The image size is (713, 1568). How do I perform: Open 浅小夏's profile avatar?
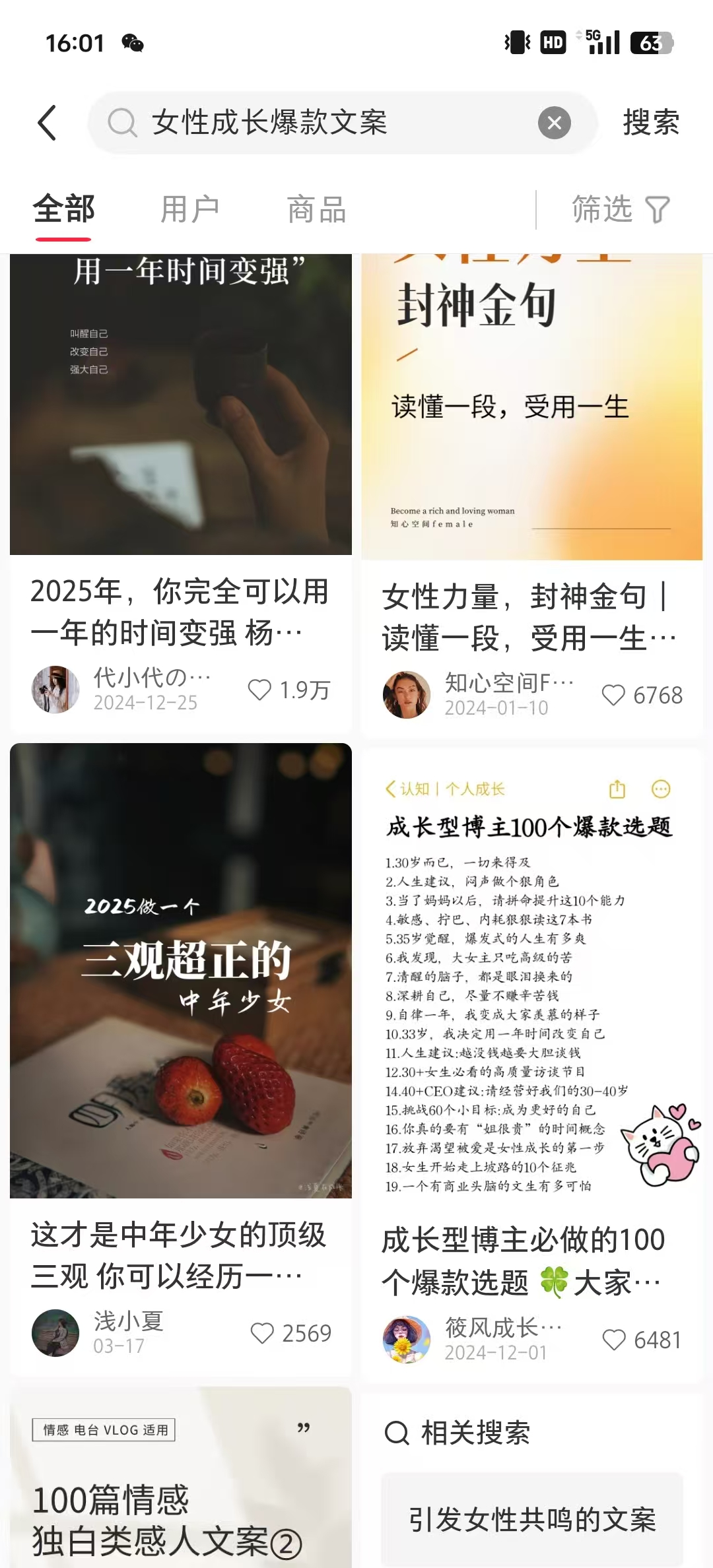(x=55, y=1333)
